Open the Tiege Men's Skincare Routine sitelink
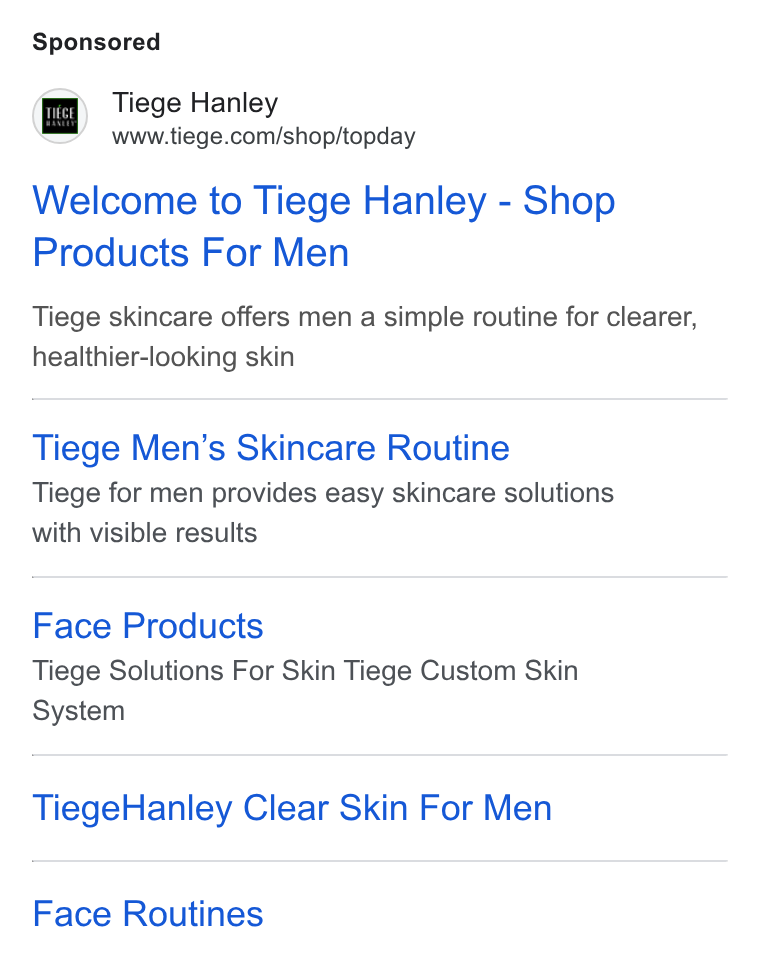 (x=271, y=448)
